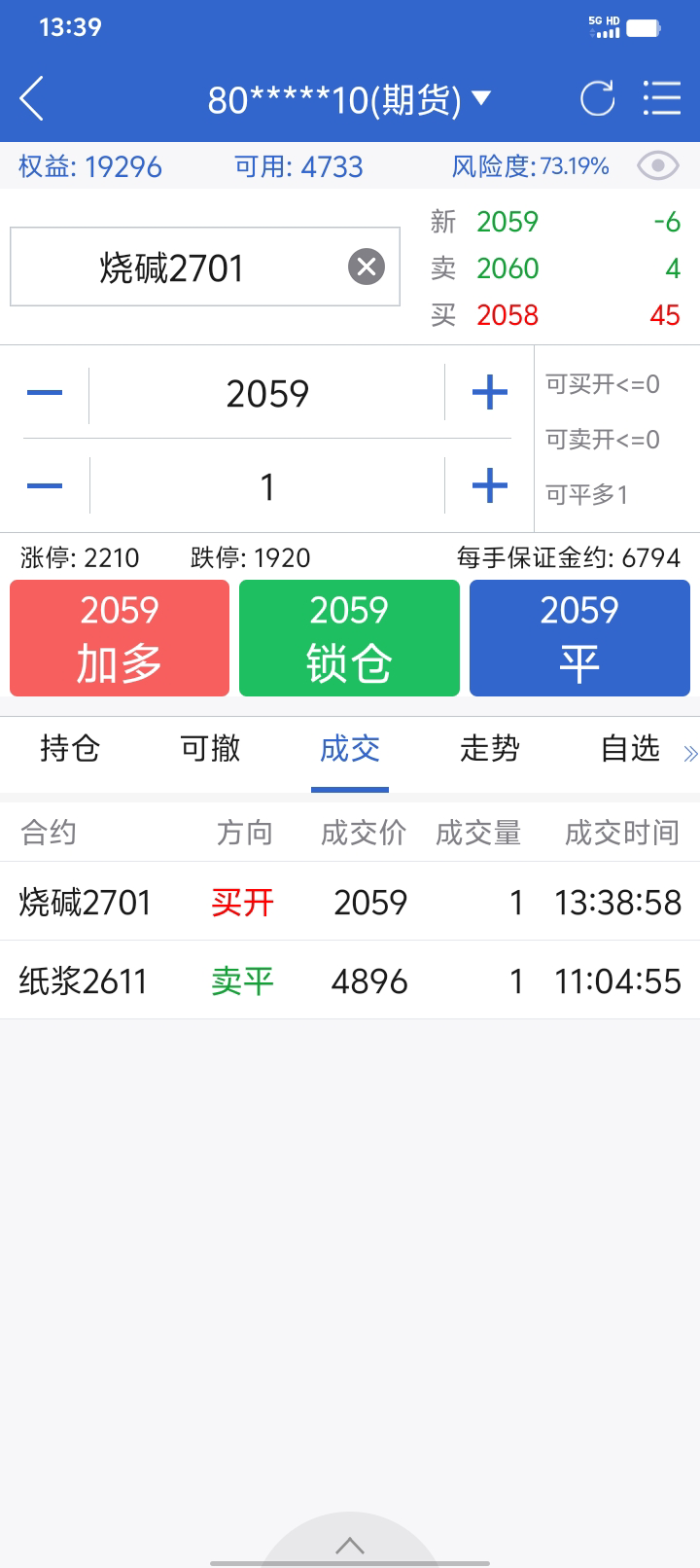This screenshot has height=1568, width=700.
Task: Tap the blue 平 button
Action: (x=579, y=638)
